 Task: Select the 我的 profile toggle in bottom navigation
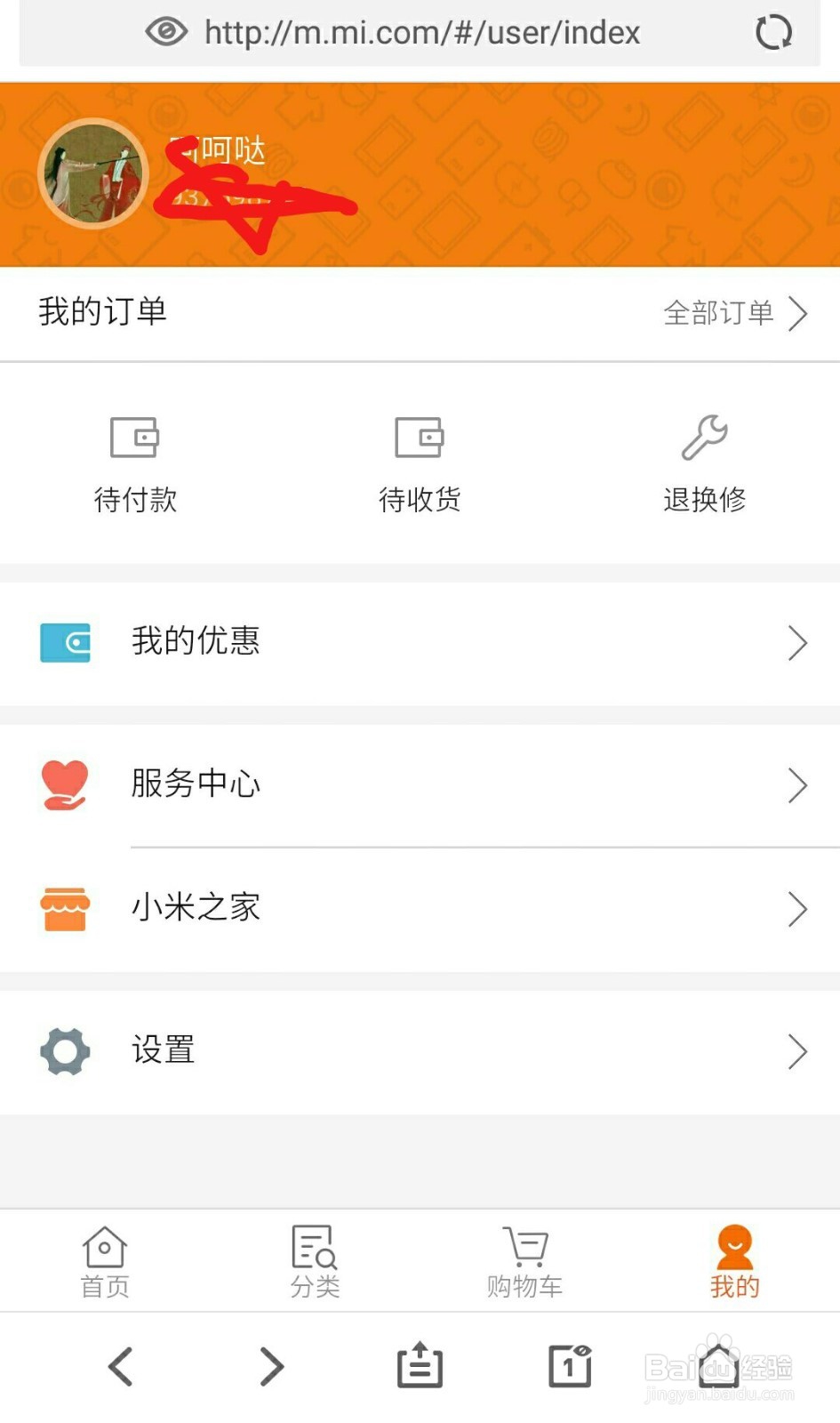coord(734,1258)
